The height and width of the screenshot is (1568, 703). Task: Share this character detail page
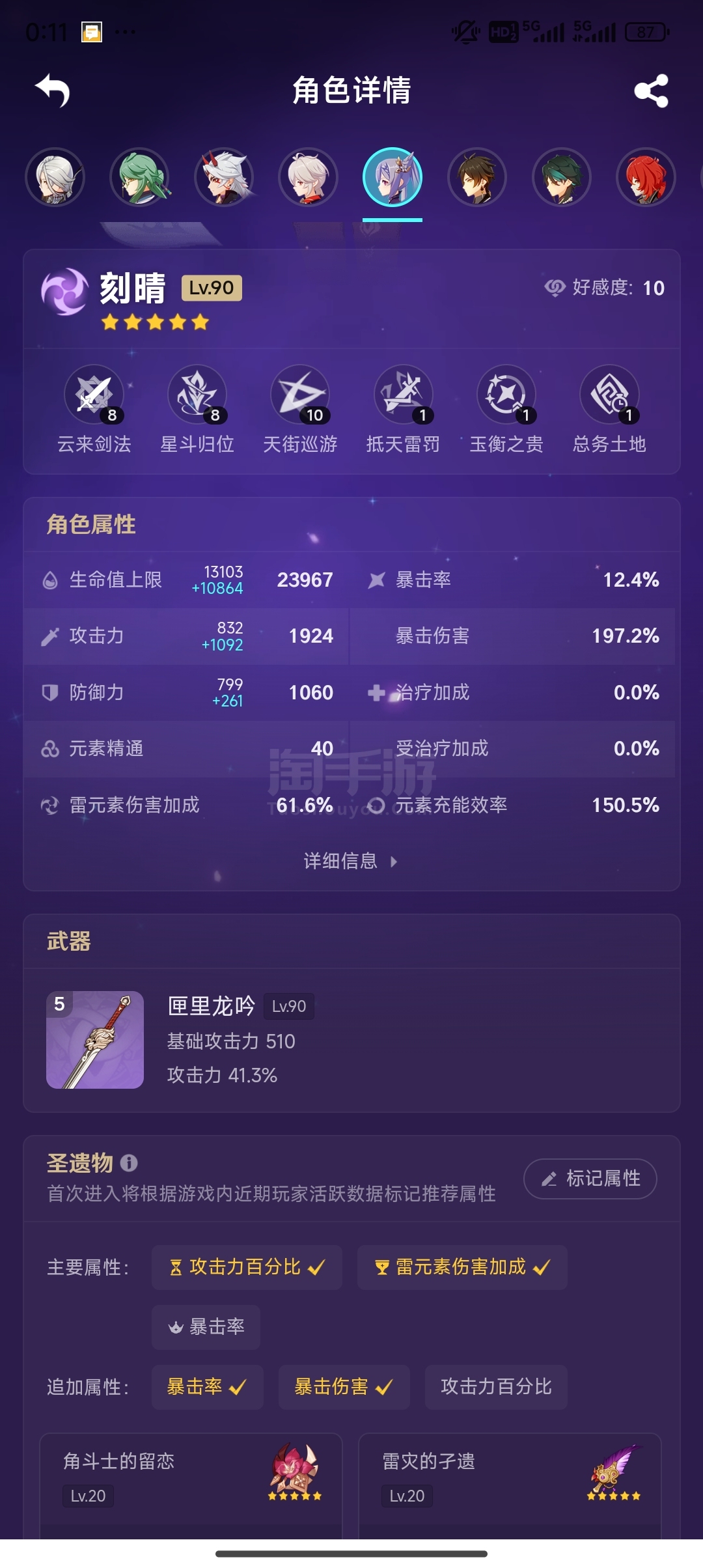[x=651, y=91]
